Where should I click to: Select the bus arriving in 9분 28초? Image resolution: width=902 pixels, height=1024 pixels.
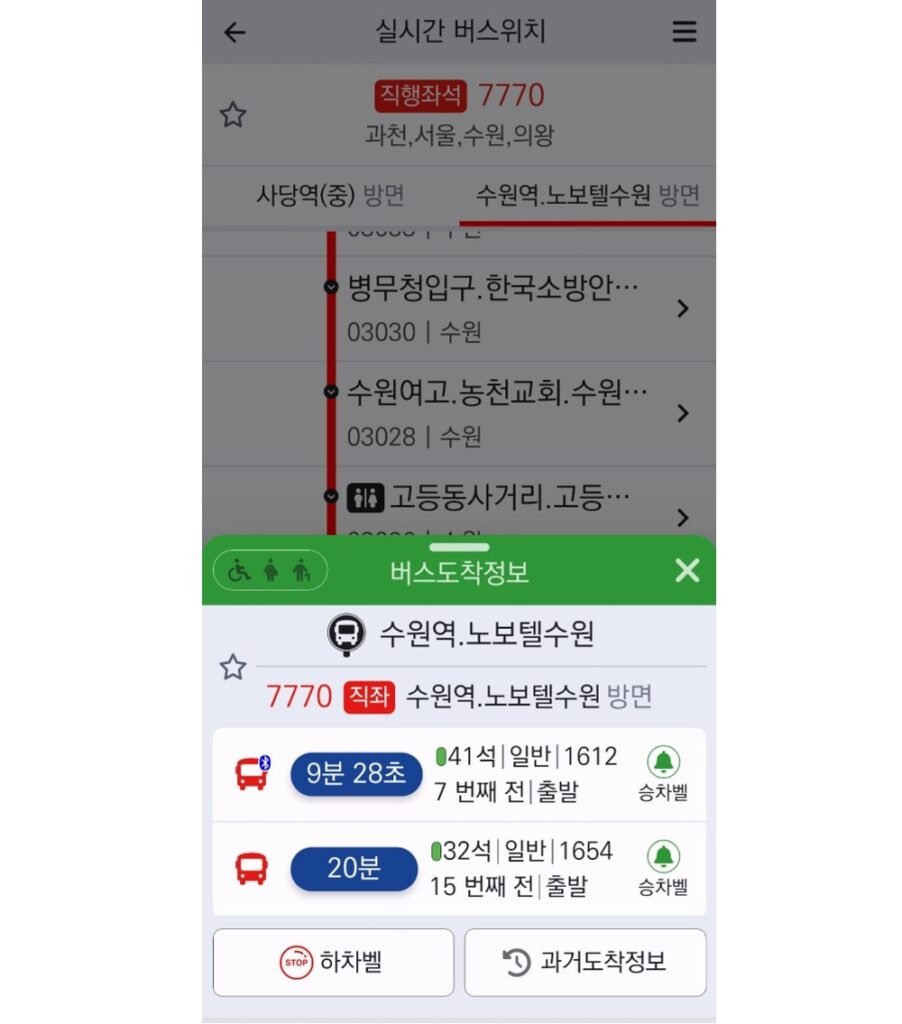[x=355, y=775]
